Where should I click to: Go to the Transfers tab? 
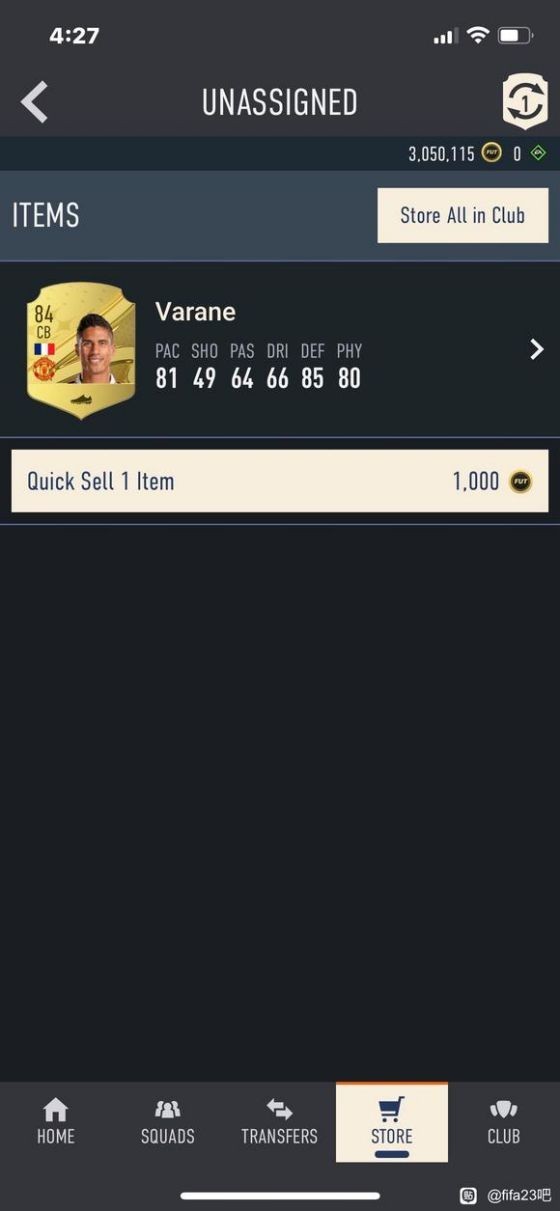279,1122
